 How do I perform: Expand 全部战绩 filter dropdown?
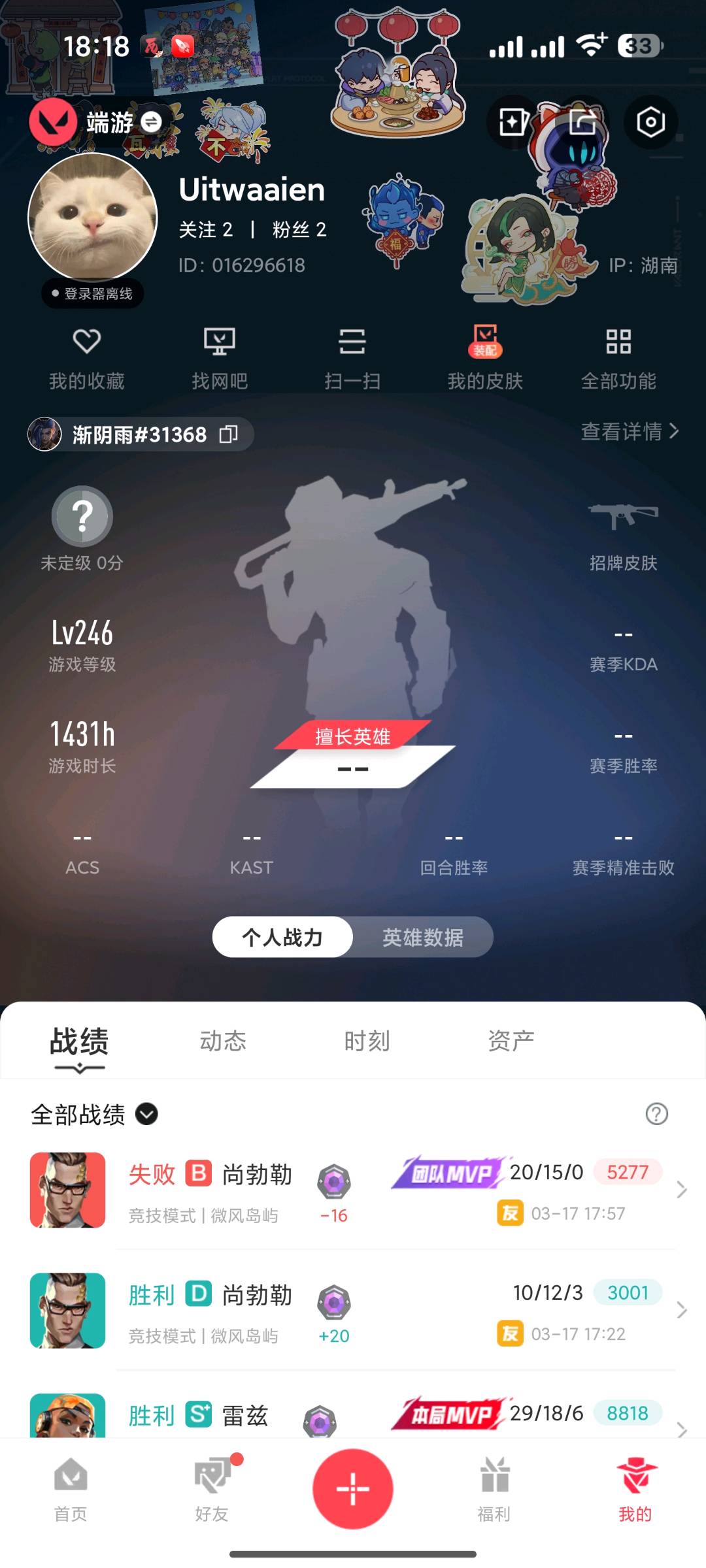tap(146, 1114)
